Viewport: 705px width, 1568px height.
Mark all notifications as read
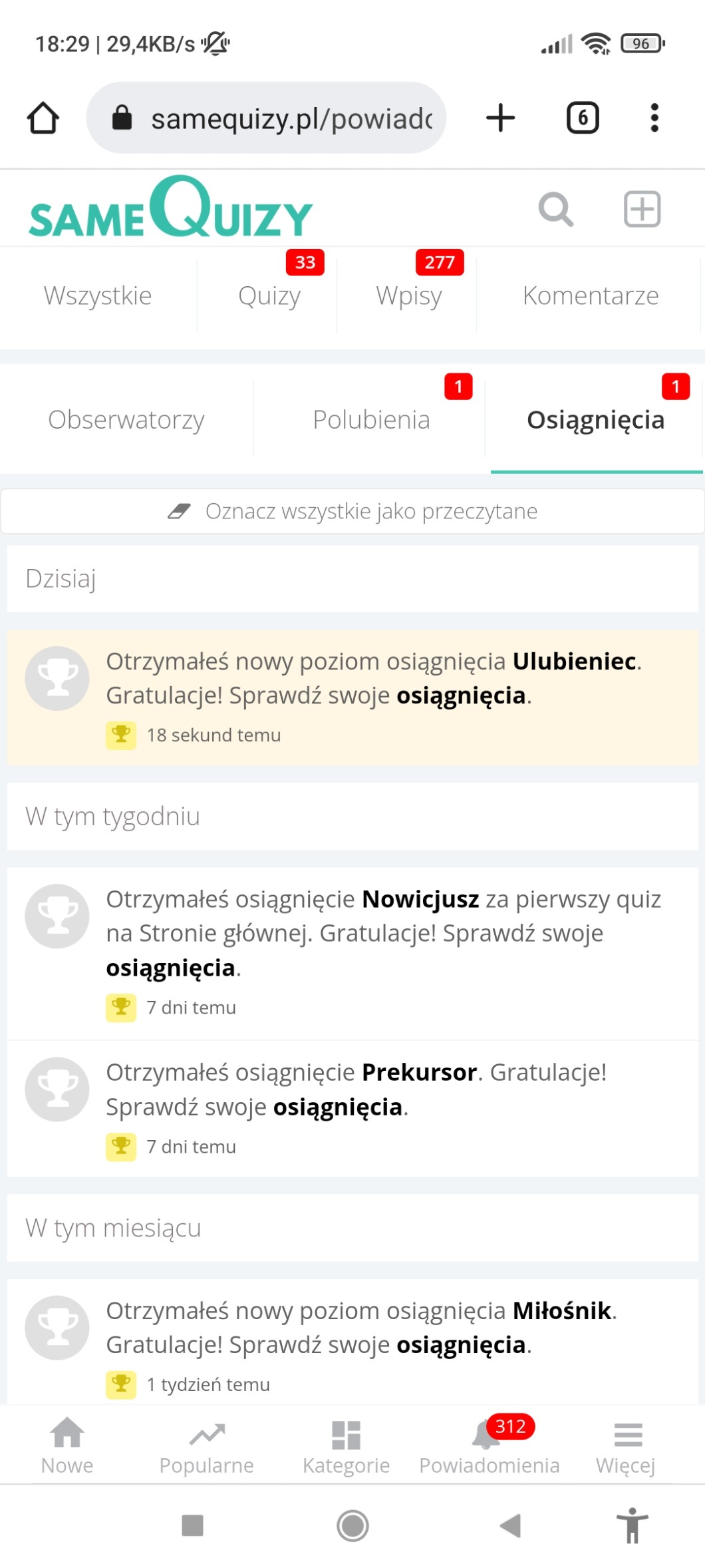click(x=352, y=511)
